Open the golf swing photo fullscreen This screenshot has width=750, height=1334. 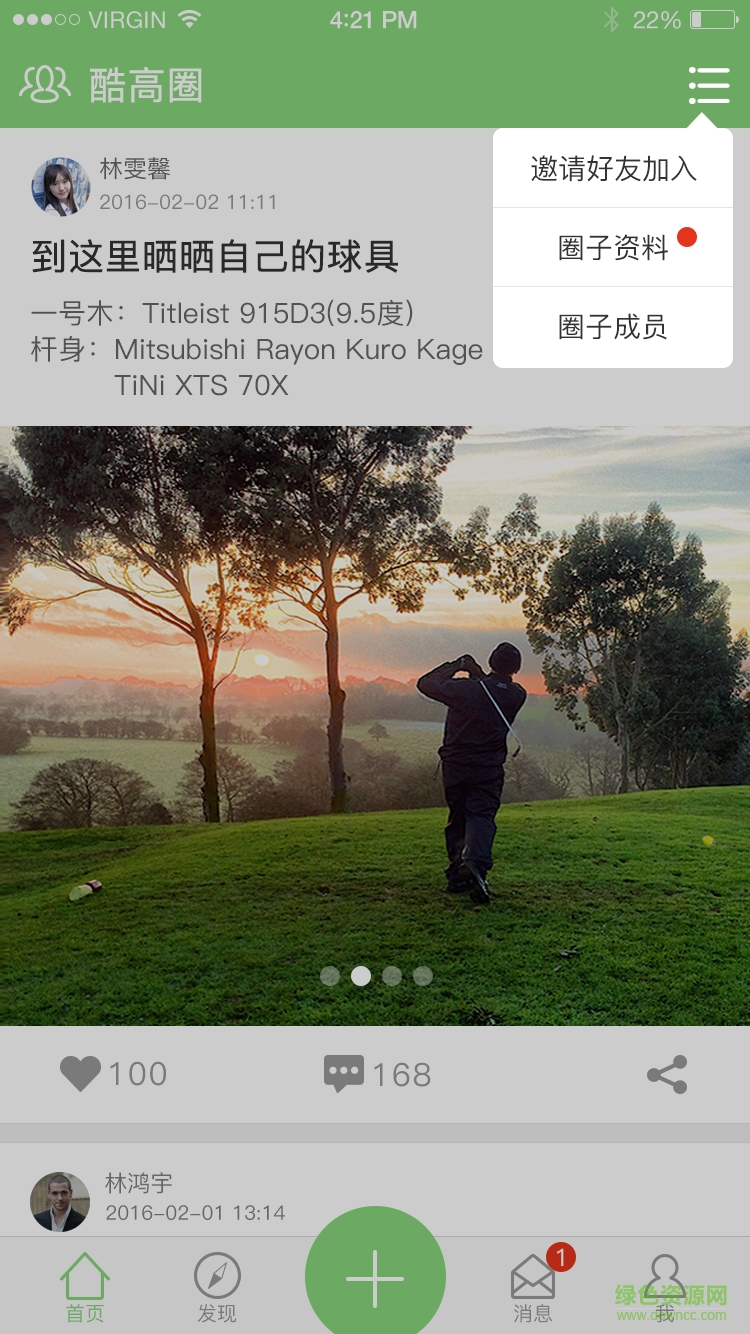click(375, 700)
